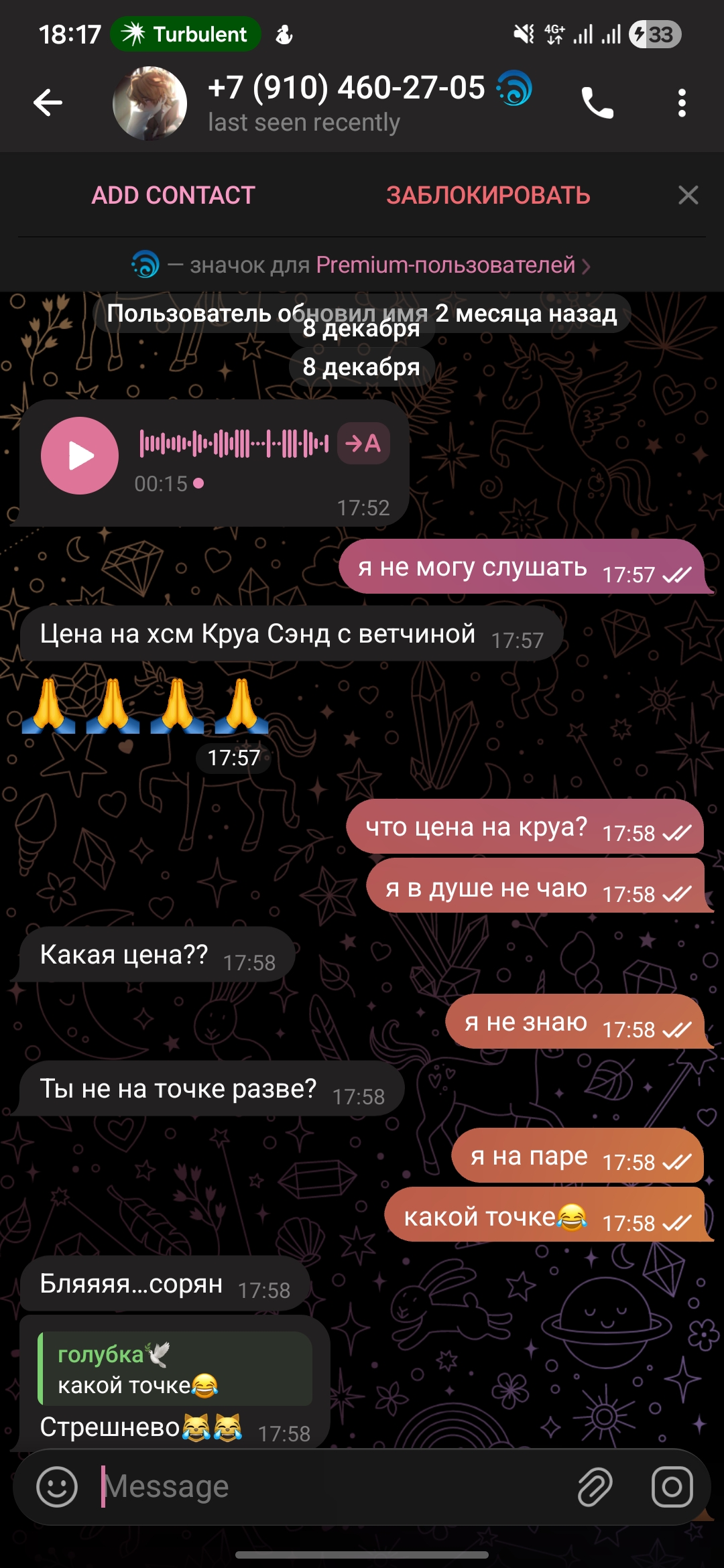Viewport: 724px width, 1568px height.
Task: Call this contact by voice
Action: click(x=597, y=103)
